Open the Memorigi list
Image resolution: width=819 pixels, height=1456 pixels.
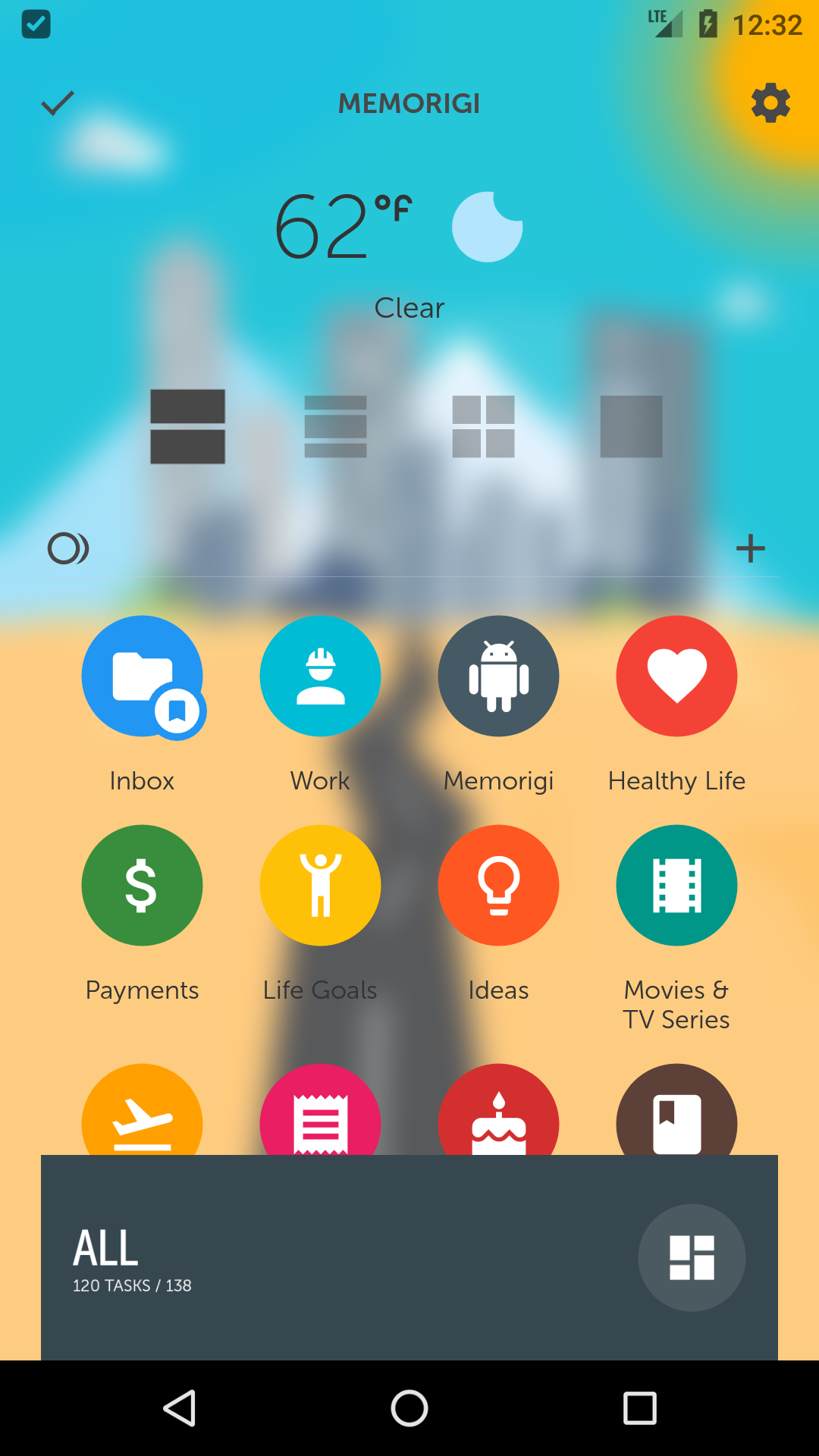tap(498, 676)
